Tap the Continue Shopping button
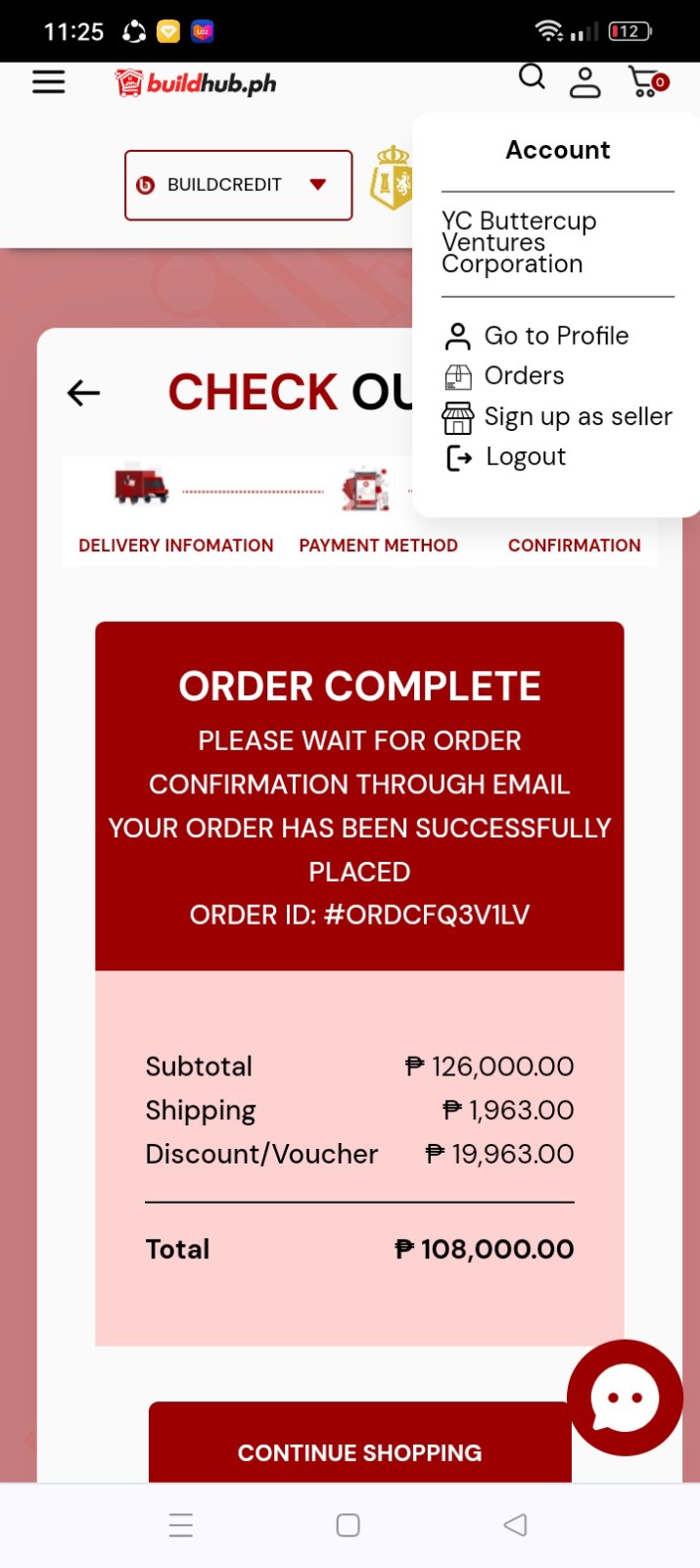This screenshot has height=1568, width=700. [359, 1450]
